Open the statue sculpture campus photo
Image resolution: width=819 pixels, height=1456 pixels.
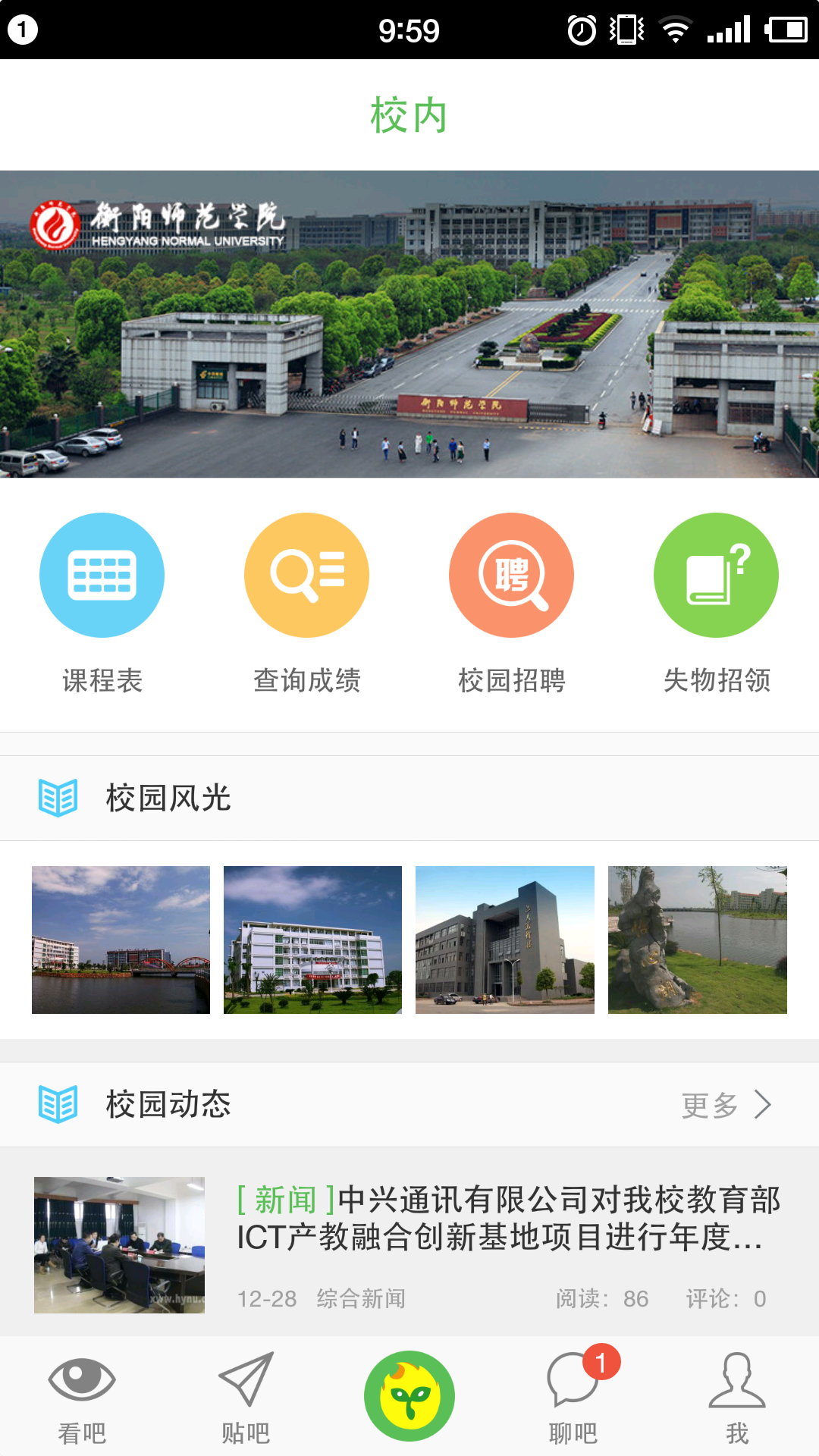pos(698,940)
